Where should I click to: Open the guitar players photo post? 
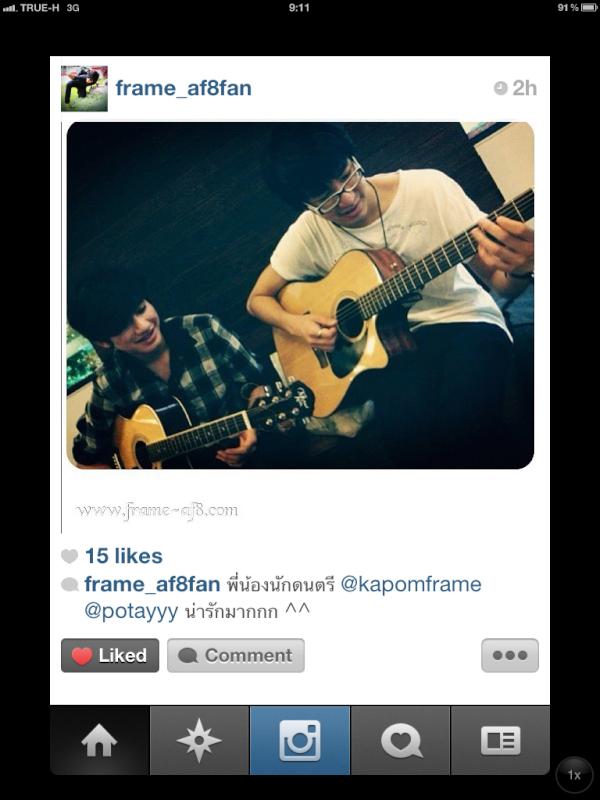(300, 295)
